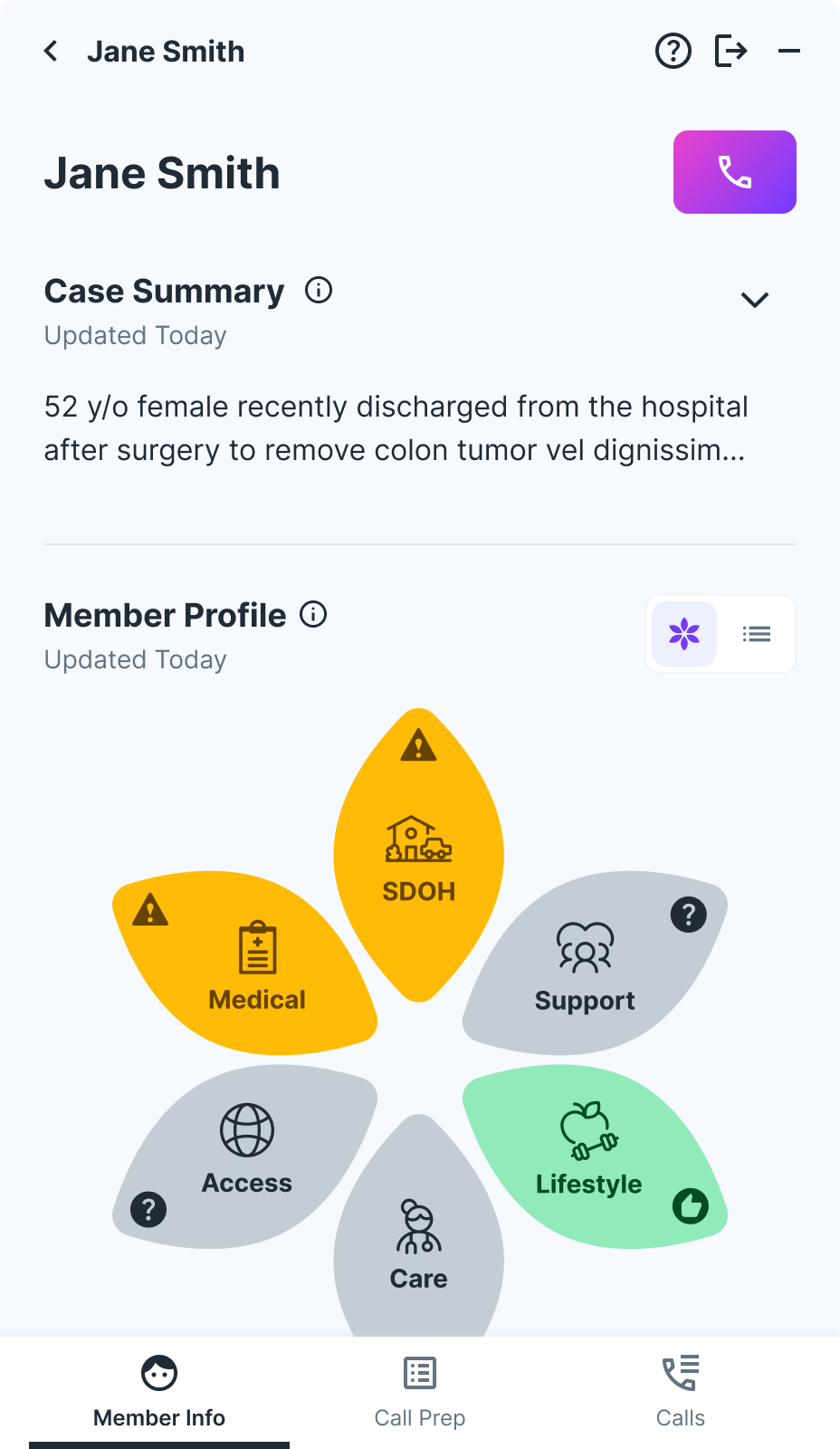This screenshot has height=1449, width=840.
Task: Tap the log out icon
Action: pos(731,52)
